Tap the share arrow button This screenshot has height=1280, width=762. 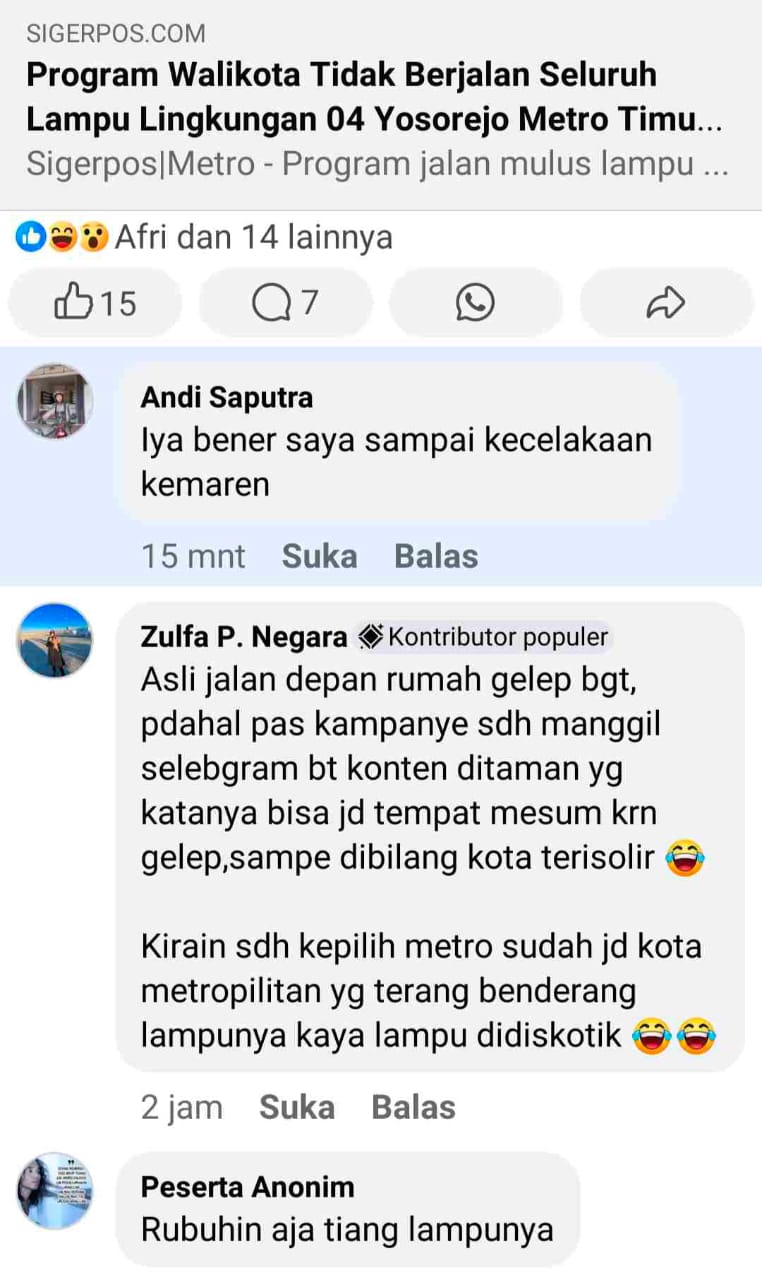[666, 302]
